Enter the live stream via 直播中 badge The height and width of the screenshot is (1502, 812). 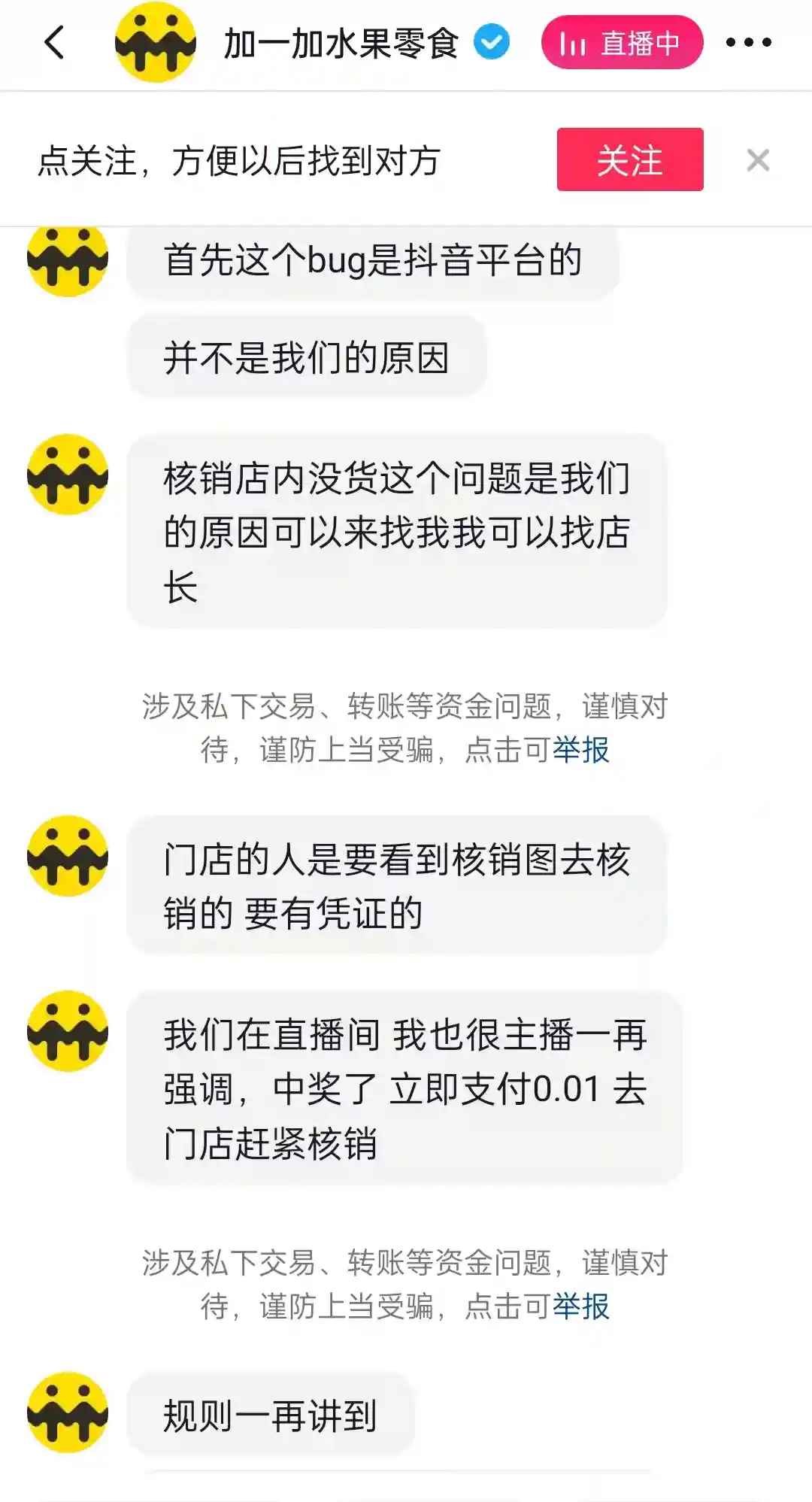[622, 43]
